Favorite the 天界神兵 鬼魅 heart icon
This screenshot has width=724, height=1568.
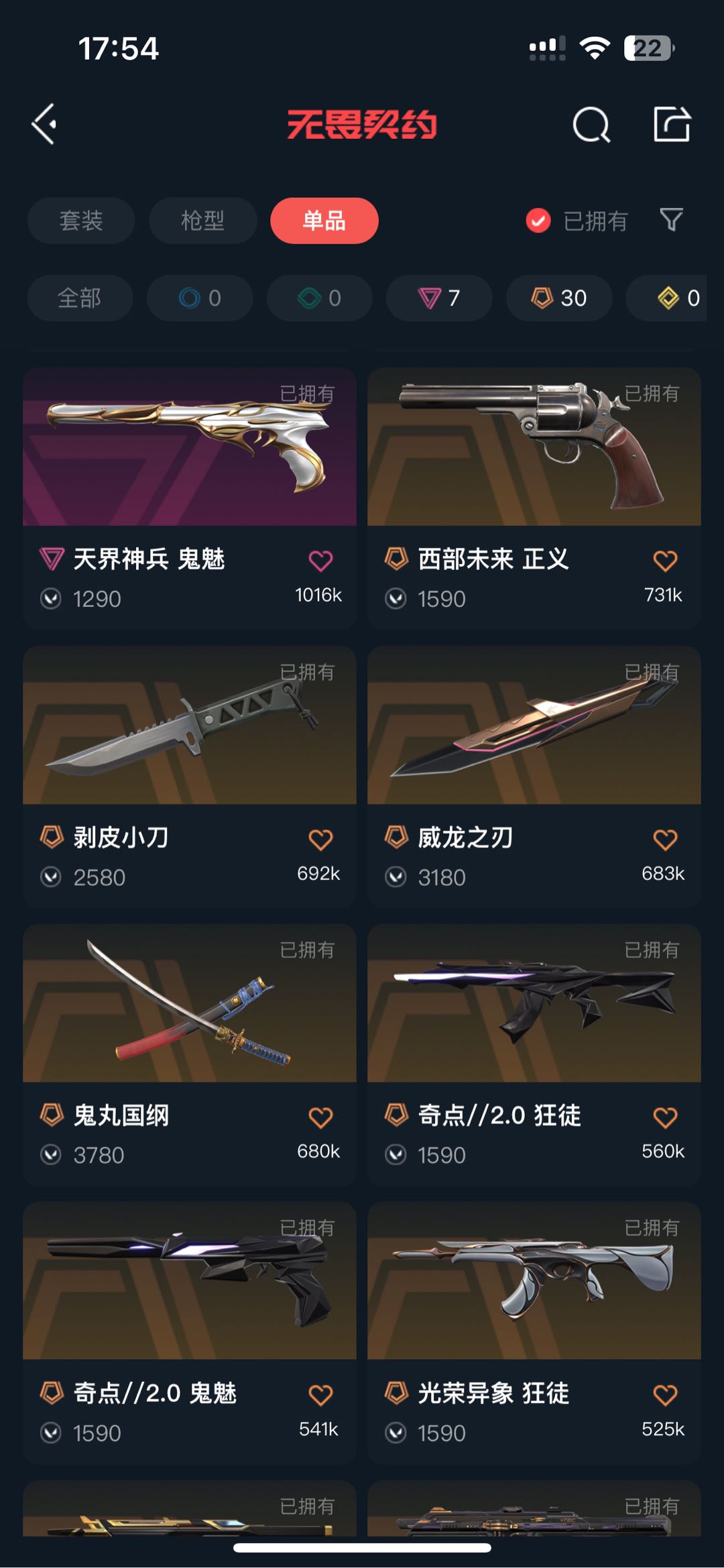(320, 561)
